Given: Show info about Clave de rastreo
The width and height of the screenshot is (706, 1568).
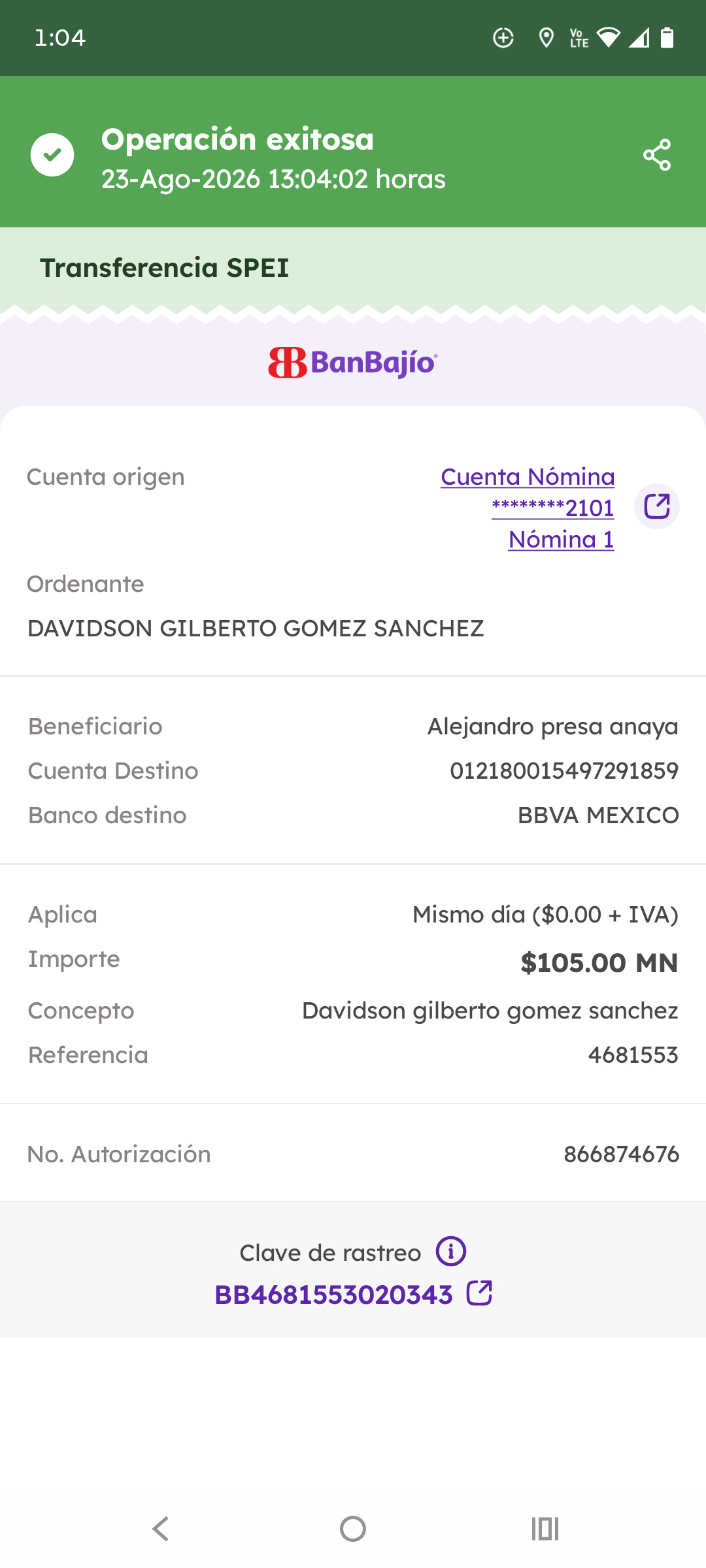Looking at the screenshot, I should 451,1251.
